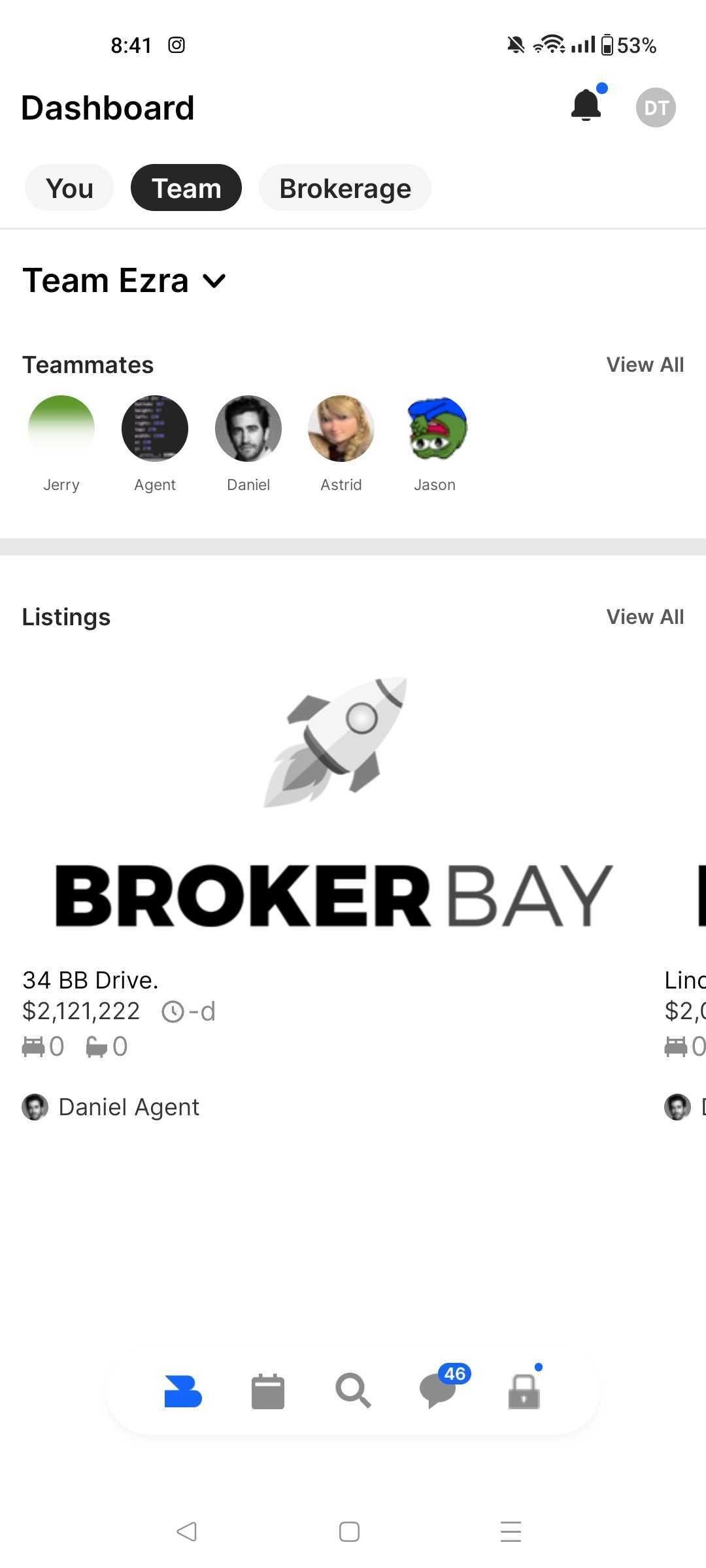Open teammate Astrid's profile

[341, 429]
